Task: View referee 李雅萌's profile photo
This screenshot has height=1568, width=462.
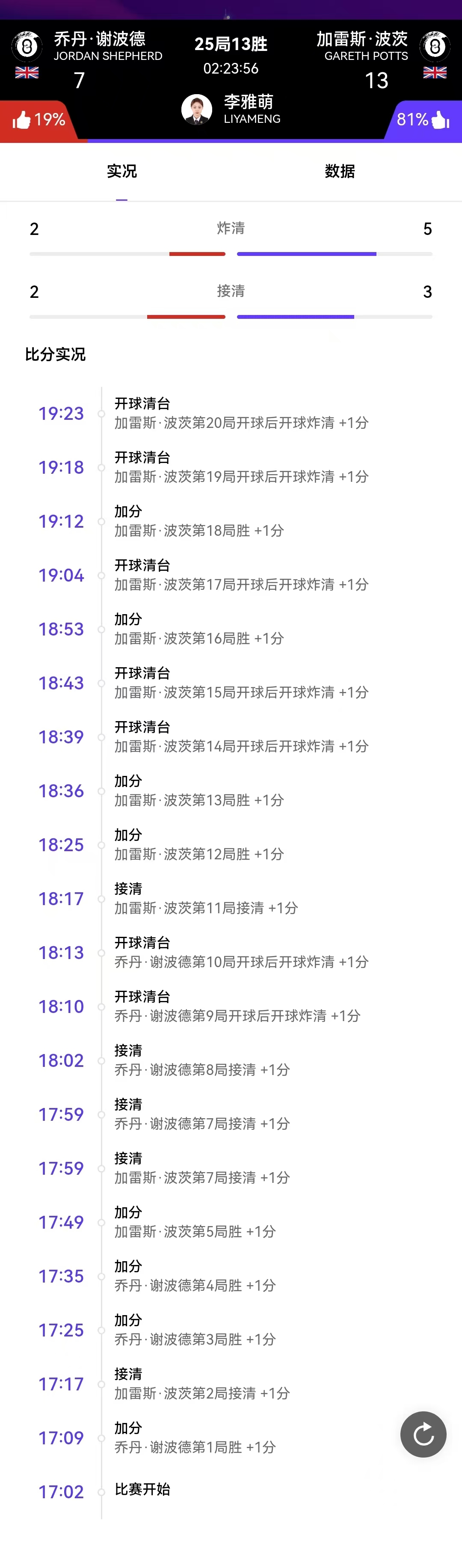Action: point(197,110)
